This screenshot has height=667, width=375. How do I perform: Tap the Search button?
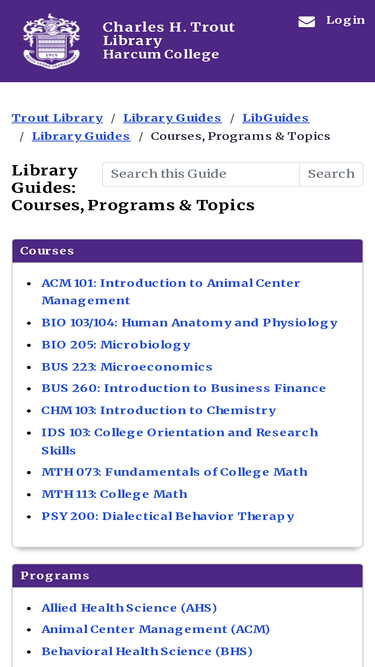click(331, 174)
